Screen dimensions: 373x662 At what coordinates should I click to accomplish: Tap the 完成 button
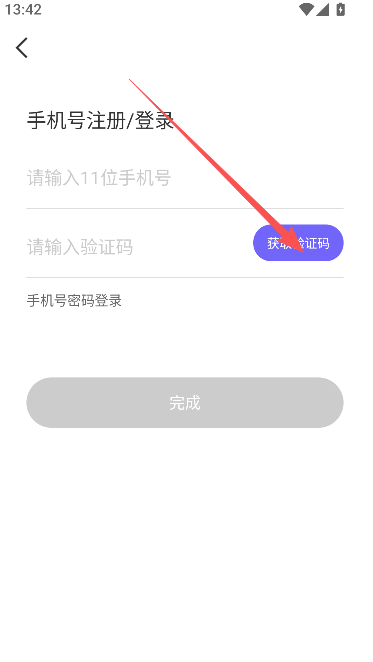coord(185,402)
